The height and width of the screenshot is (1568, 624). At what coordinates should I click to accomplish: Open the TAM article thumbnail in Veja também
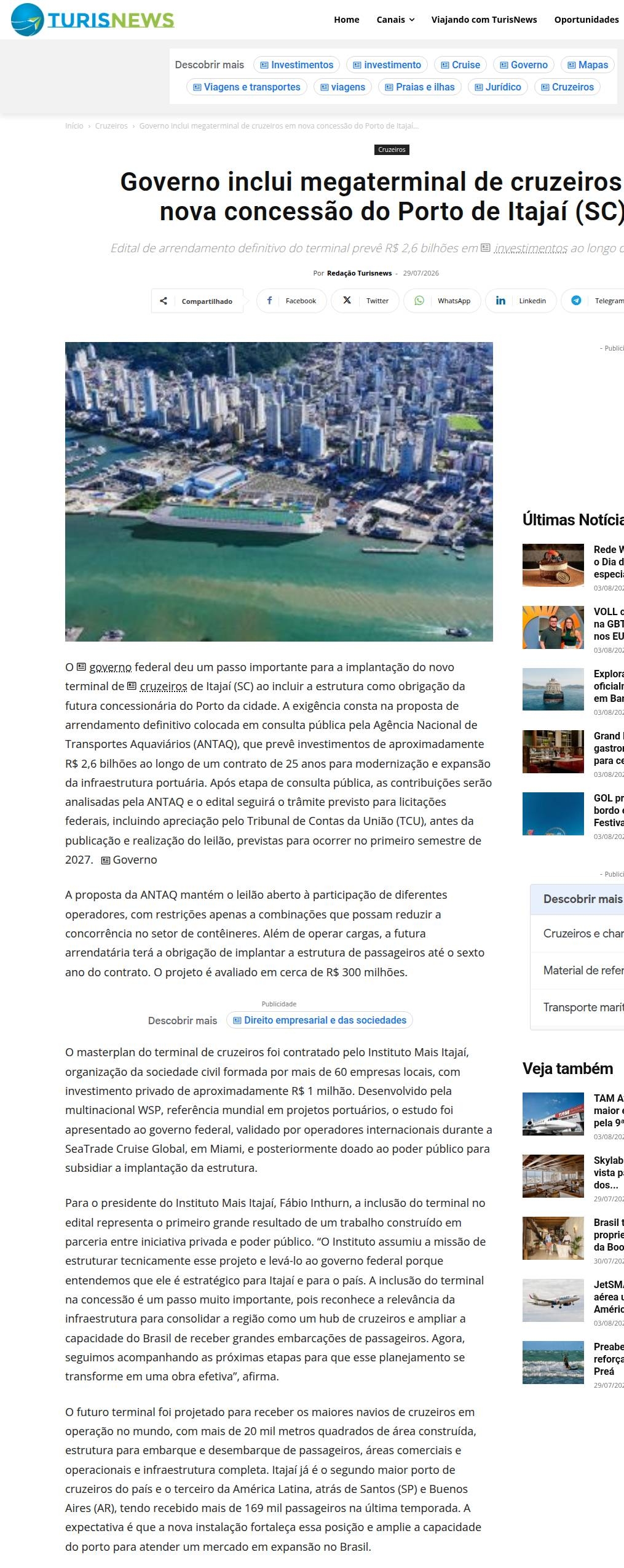point(553,1113)
